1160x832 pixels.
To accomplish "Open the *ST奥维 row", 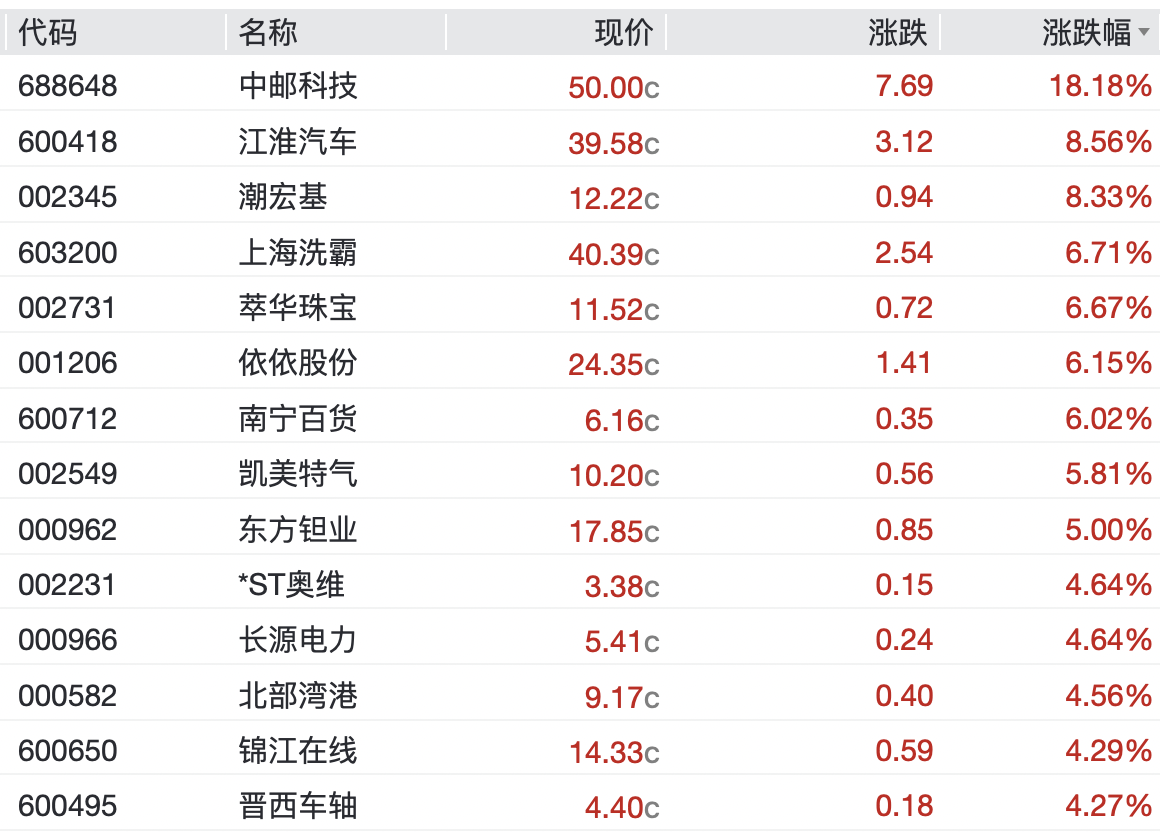I will click(291, 585).
